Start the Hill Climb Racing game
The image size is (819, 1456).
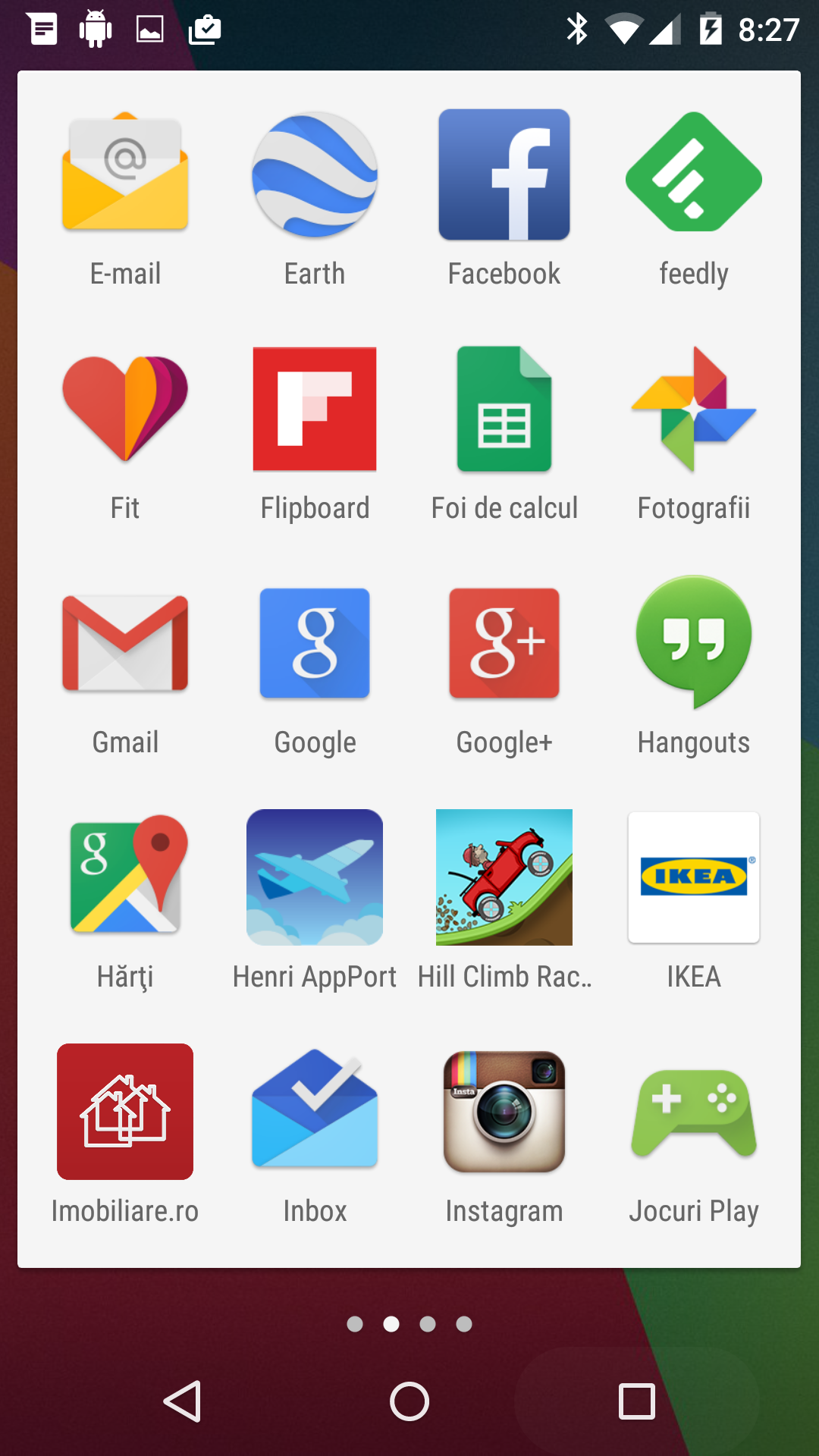click(504, 877)
